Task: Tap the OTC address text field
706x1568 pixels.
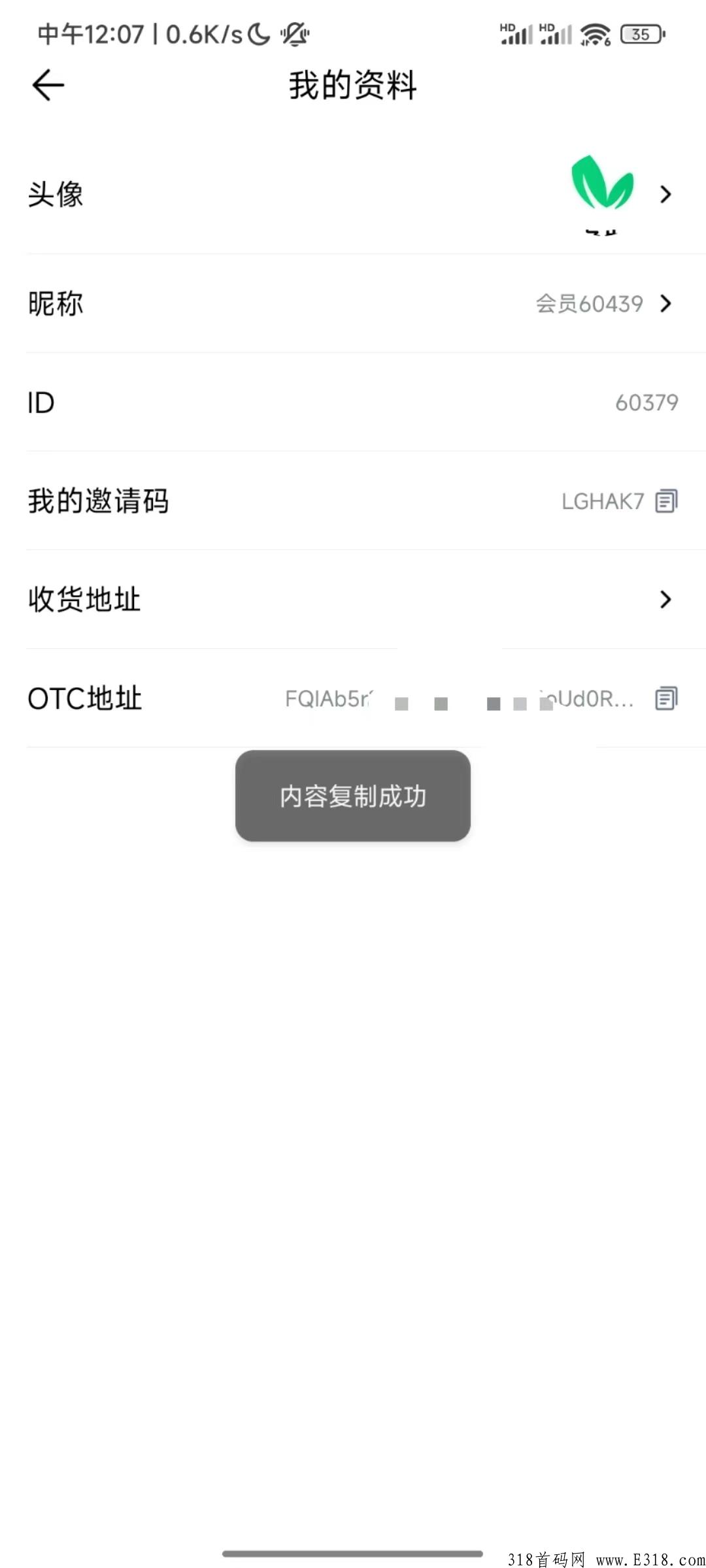Action: click(458, 699)
